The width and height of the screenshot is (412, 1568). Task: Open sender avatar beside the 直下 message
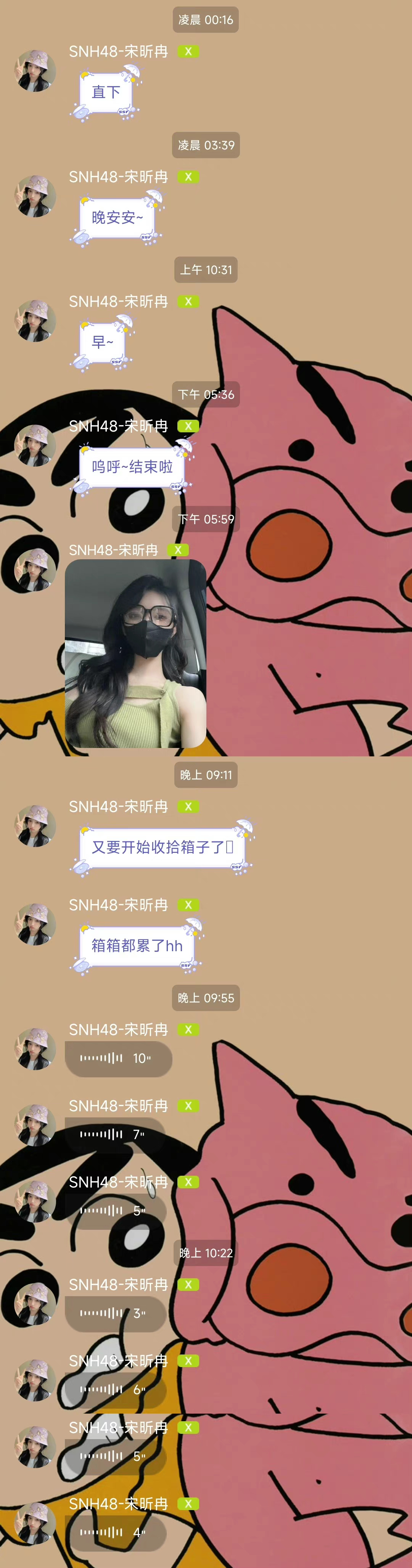(x=35, y=71)
